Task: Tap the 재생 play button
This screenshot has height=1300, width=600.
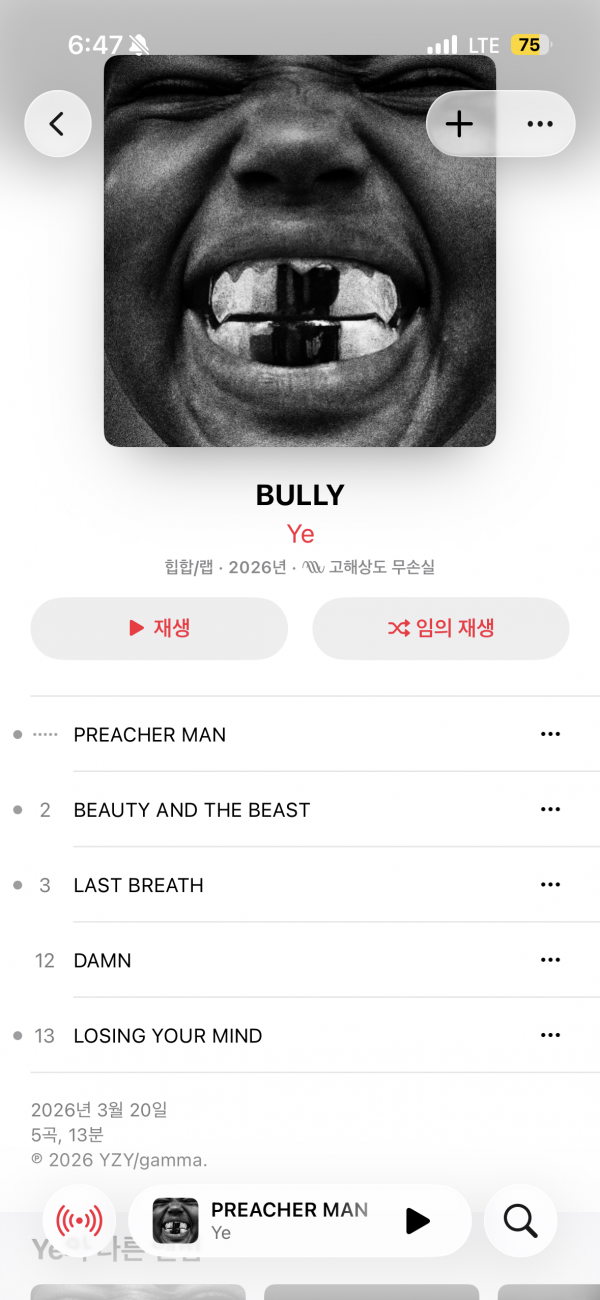Action: tap(159, 628)
